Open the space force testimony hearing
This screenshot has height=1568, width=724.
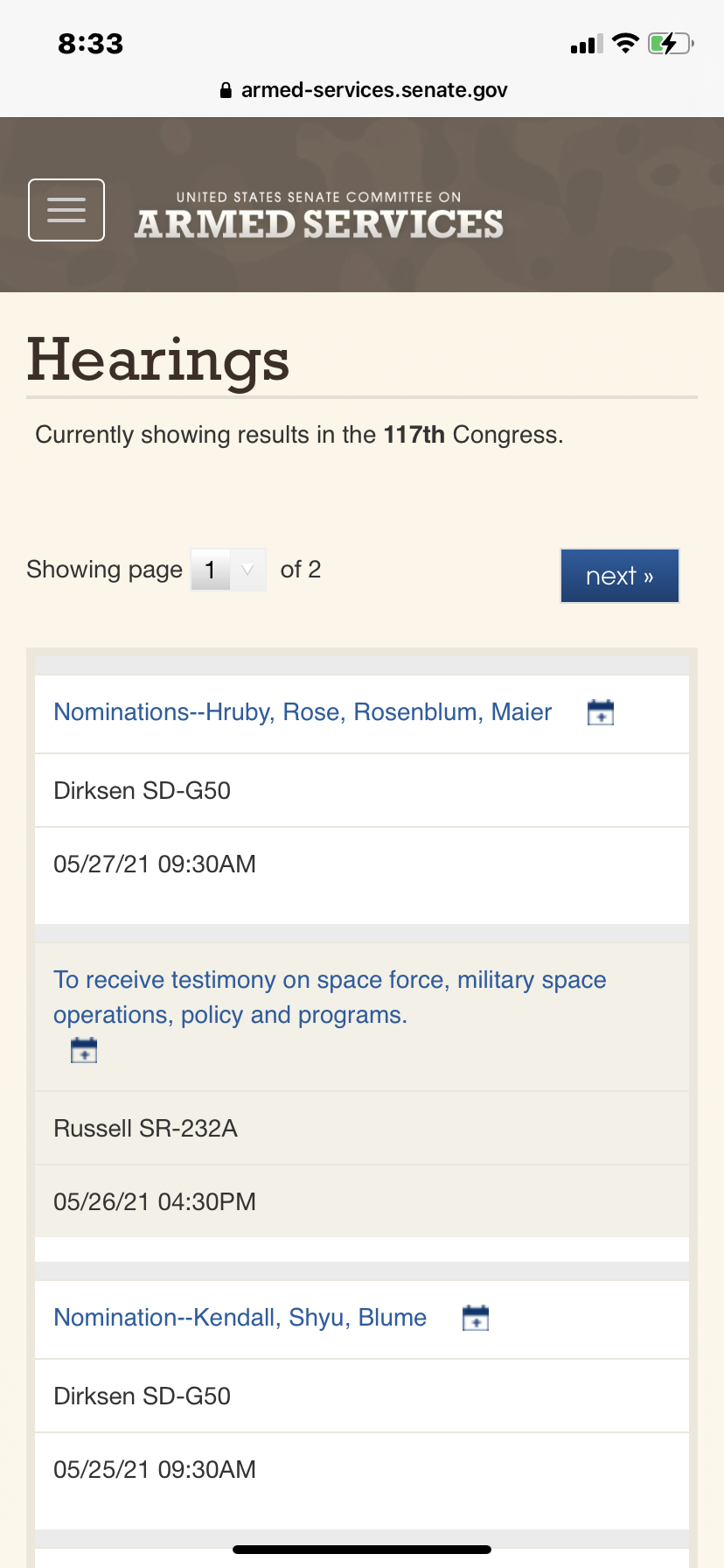[x=330, y=997]
